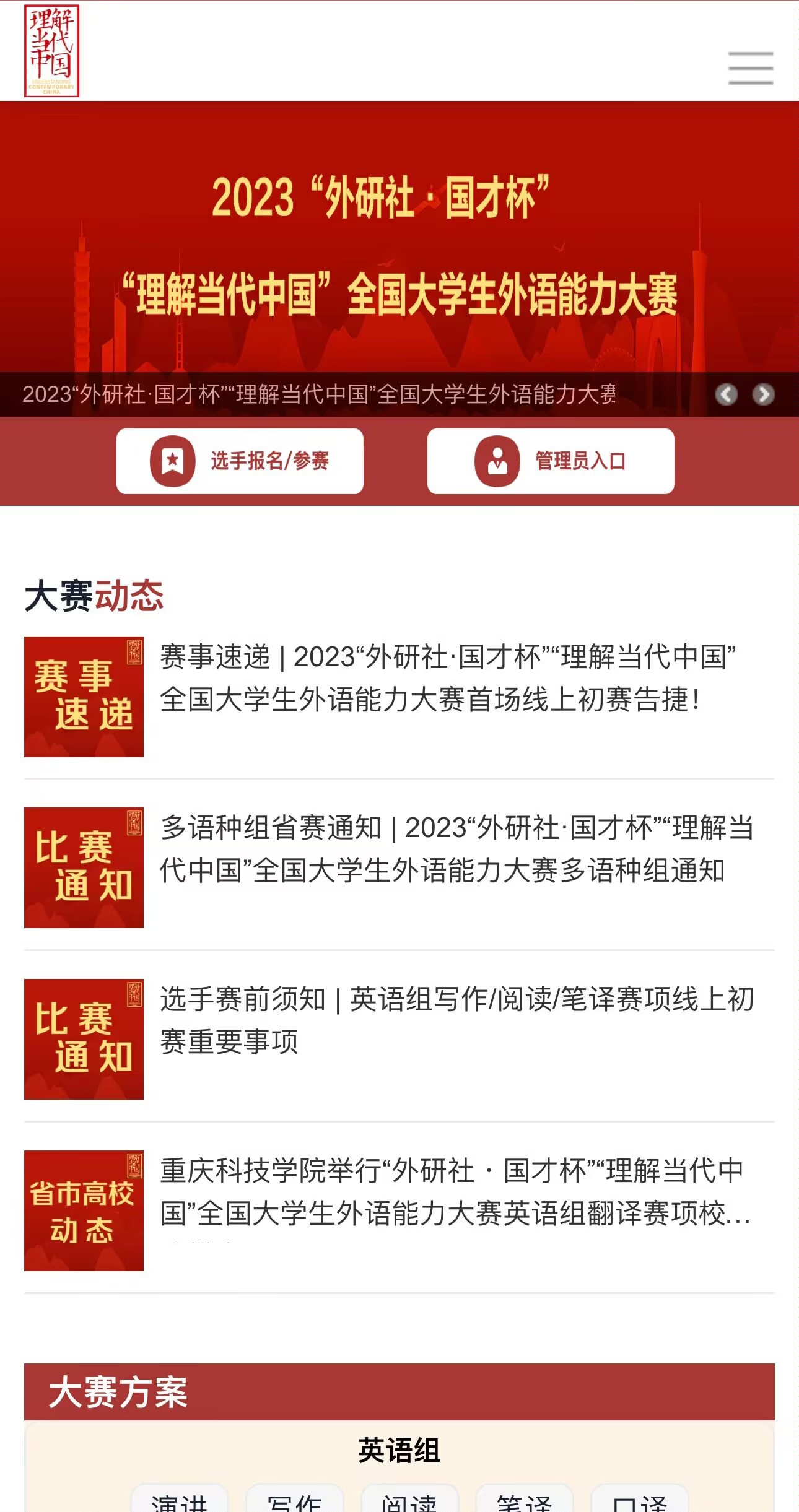Select the 演讲 chip under 英语组
799x1512 pixels.
coord(180,1500)
